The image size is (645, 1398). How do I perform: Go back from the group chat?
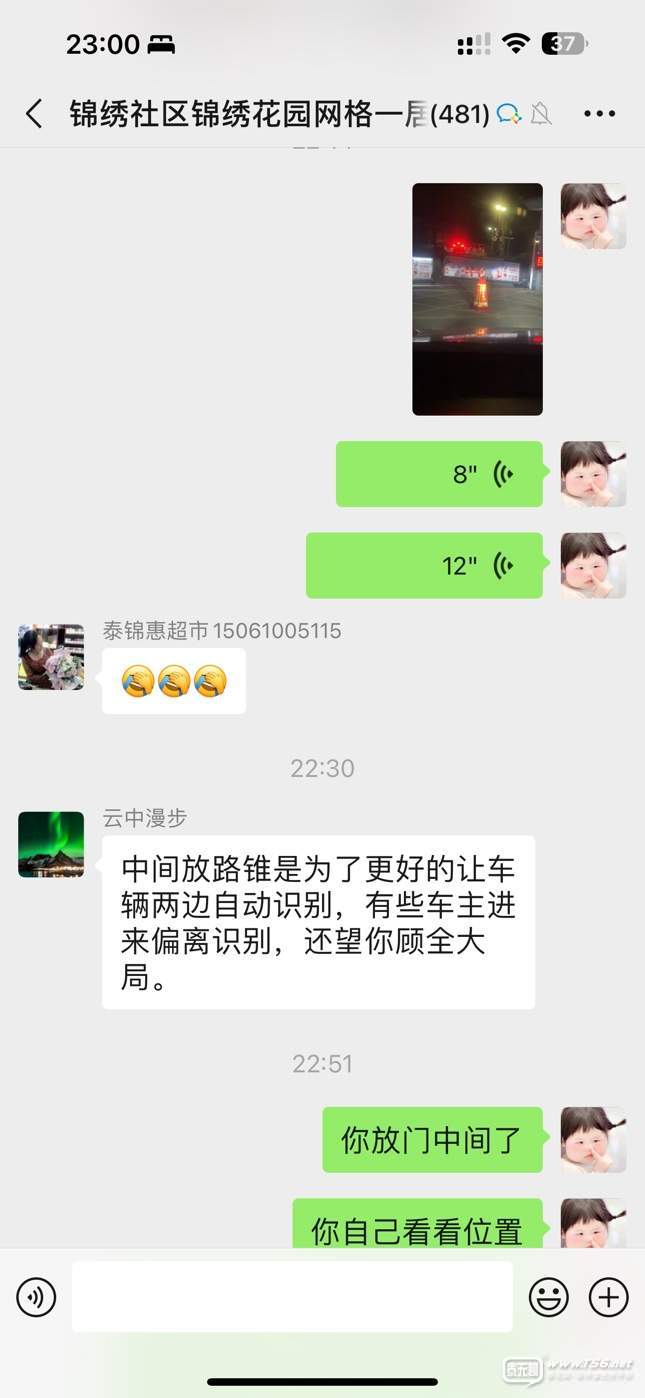(34, 114)
